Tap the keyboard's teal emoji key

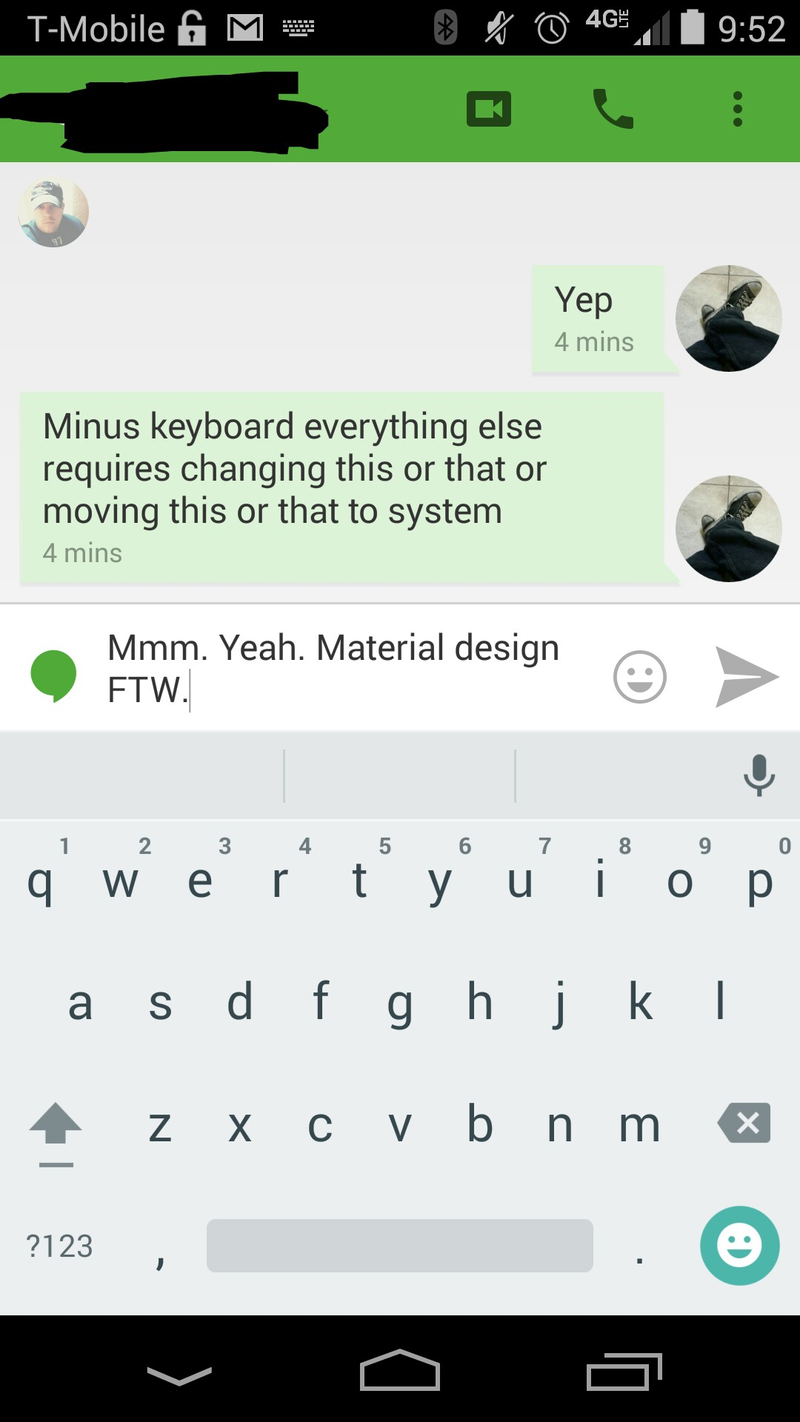click(x=739, y=1245)
